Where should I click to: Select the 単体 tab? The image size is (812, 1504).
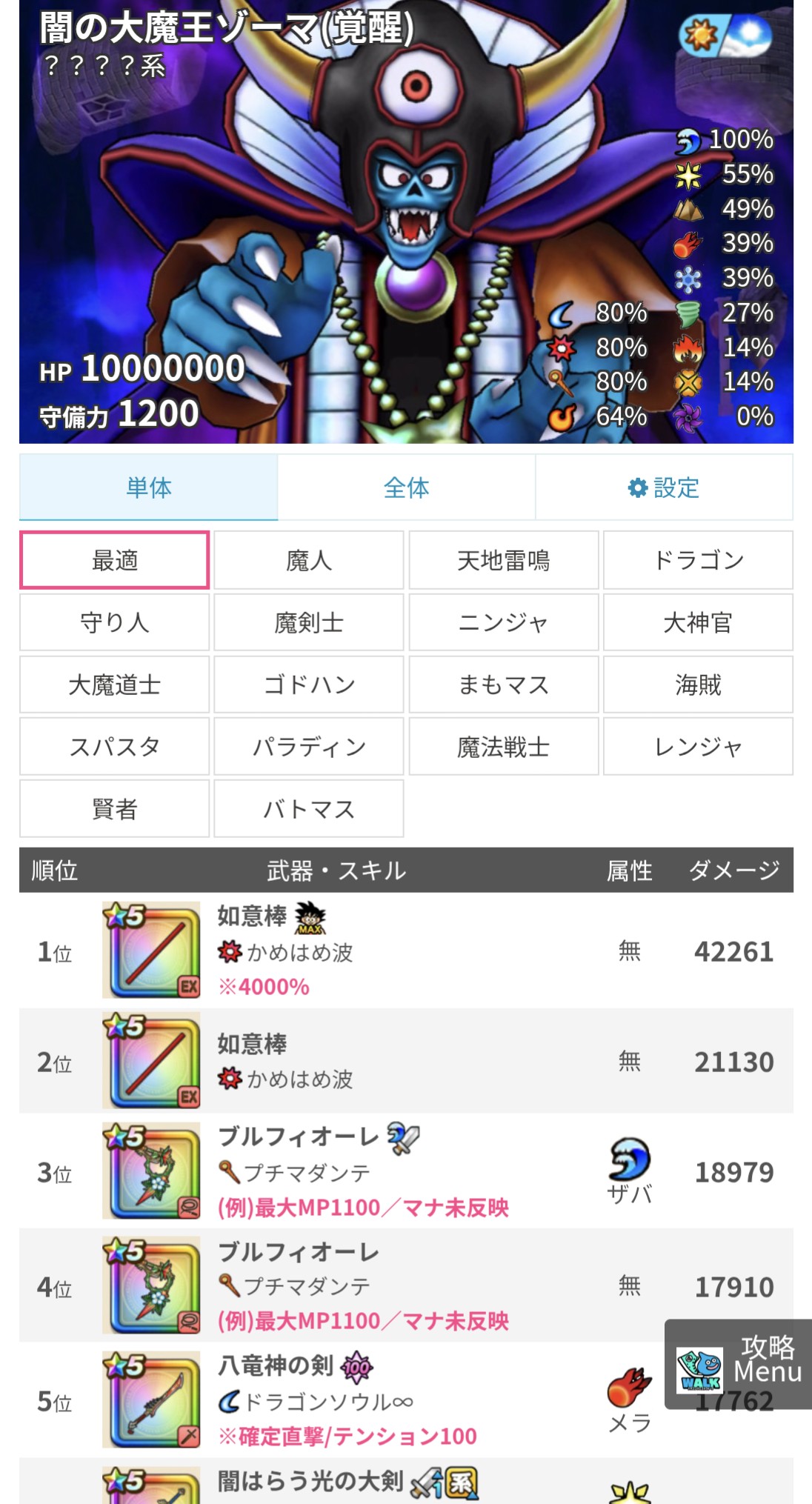click(x=148, y=488)
